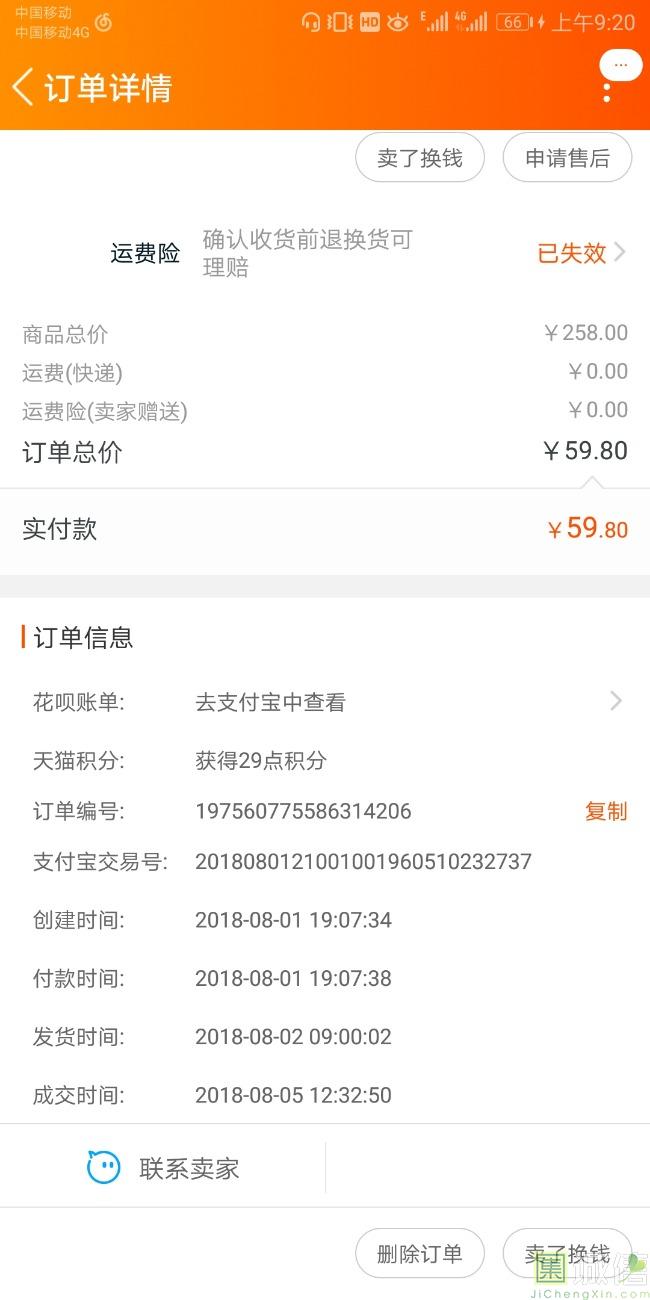Viewport: 650px width, 1300px height.
Task: Copy the order number with 复制
Action: click(606, 811)
